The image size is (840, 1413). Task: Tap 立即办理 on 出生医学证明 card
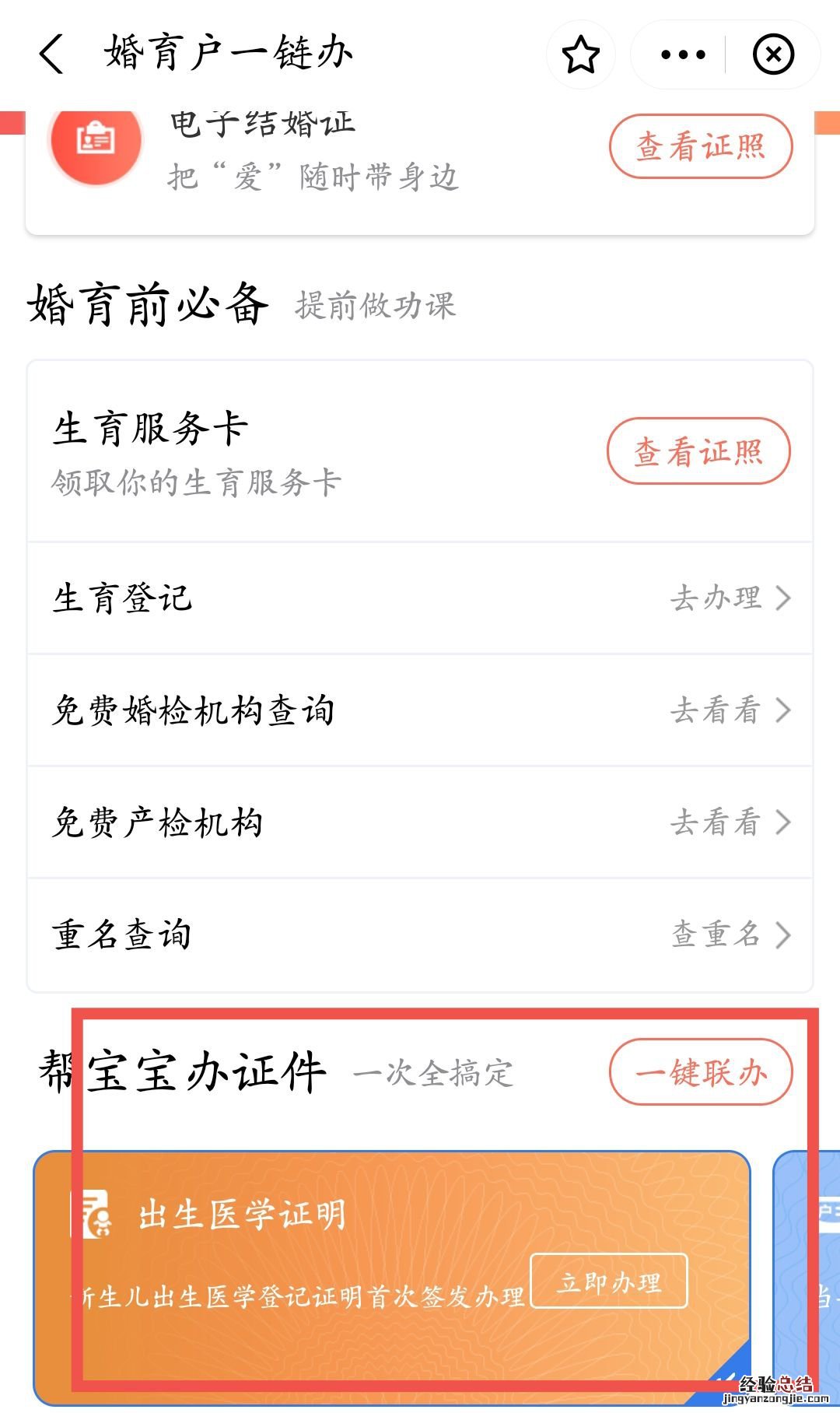(609, 1281)
